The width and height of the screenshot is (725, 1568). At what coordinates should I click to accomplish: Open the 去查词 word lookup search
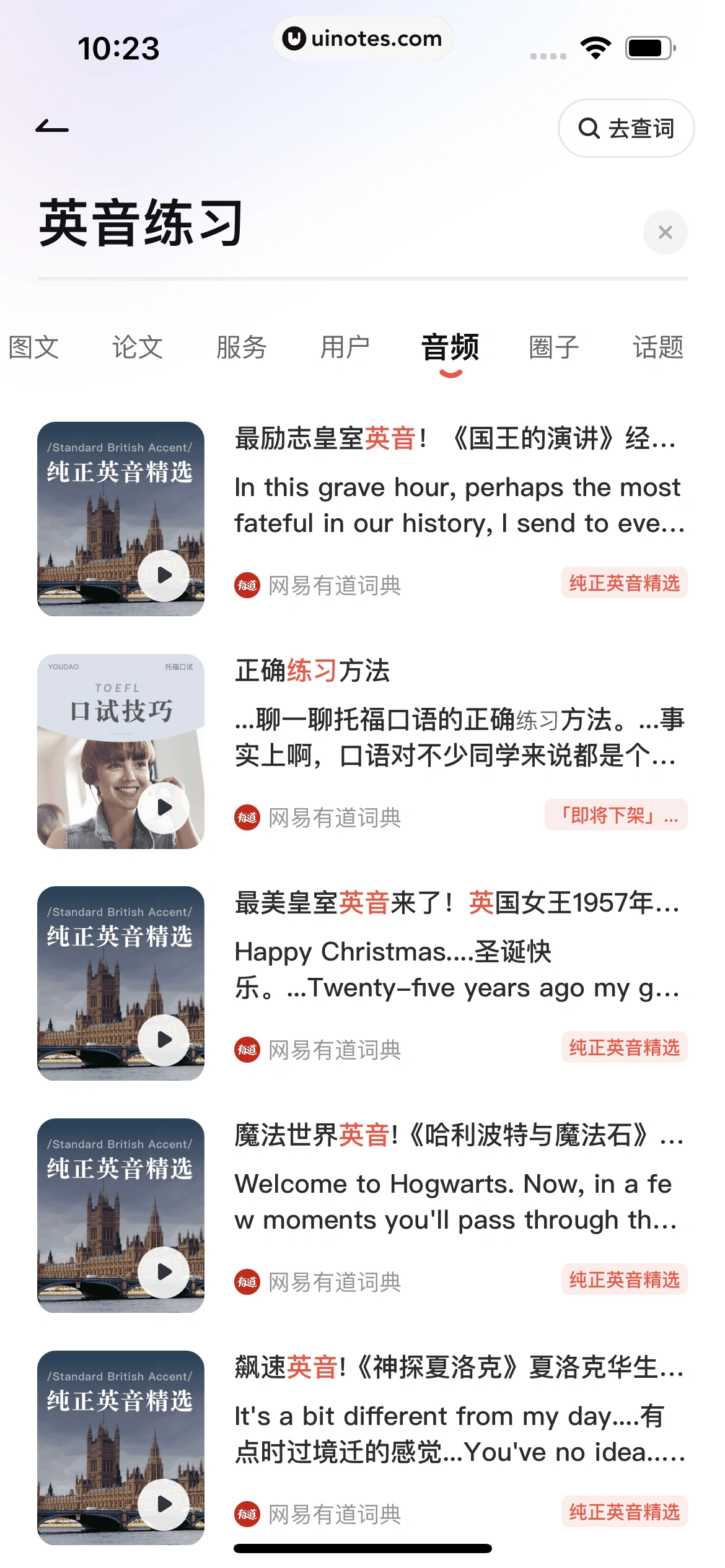(627, 128)
